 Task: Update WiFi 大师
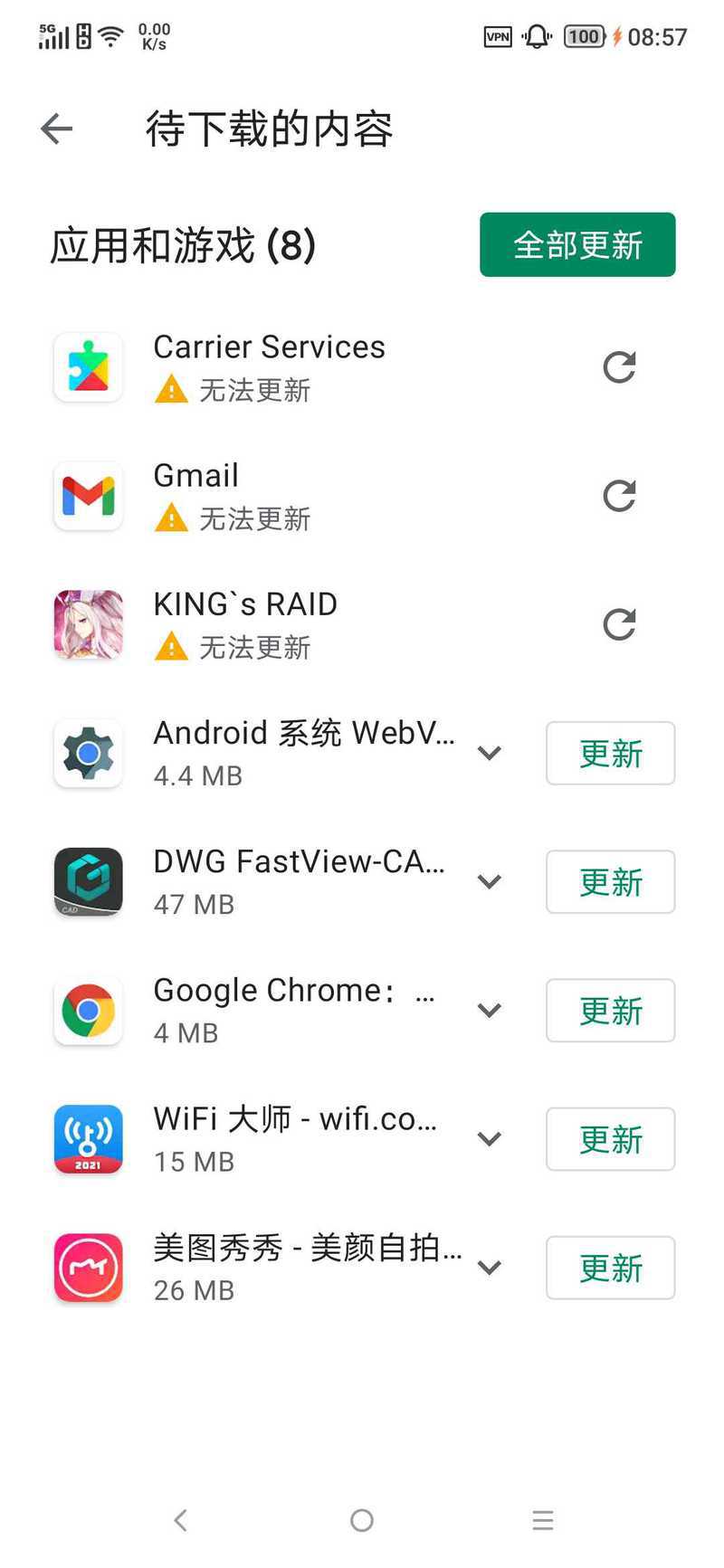click(610, 1138)
